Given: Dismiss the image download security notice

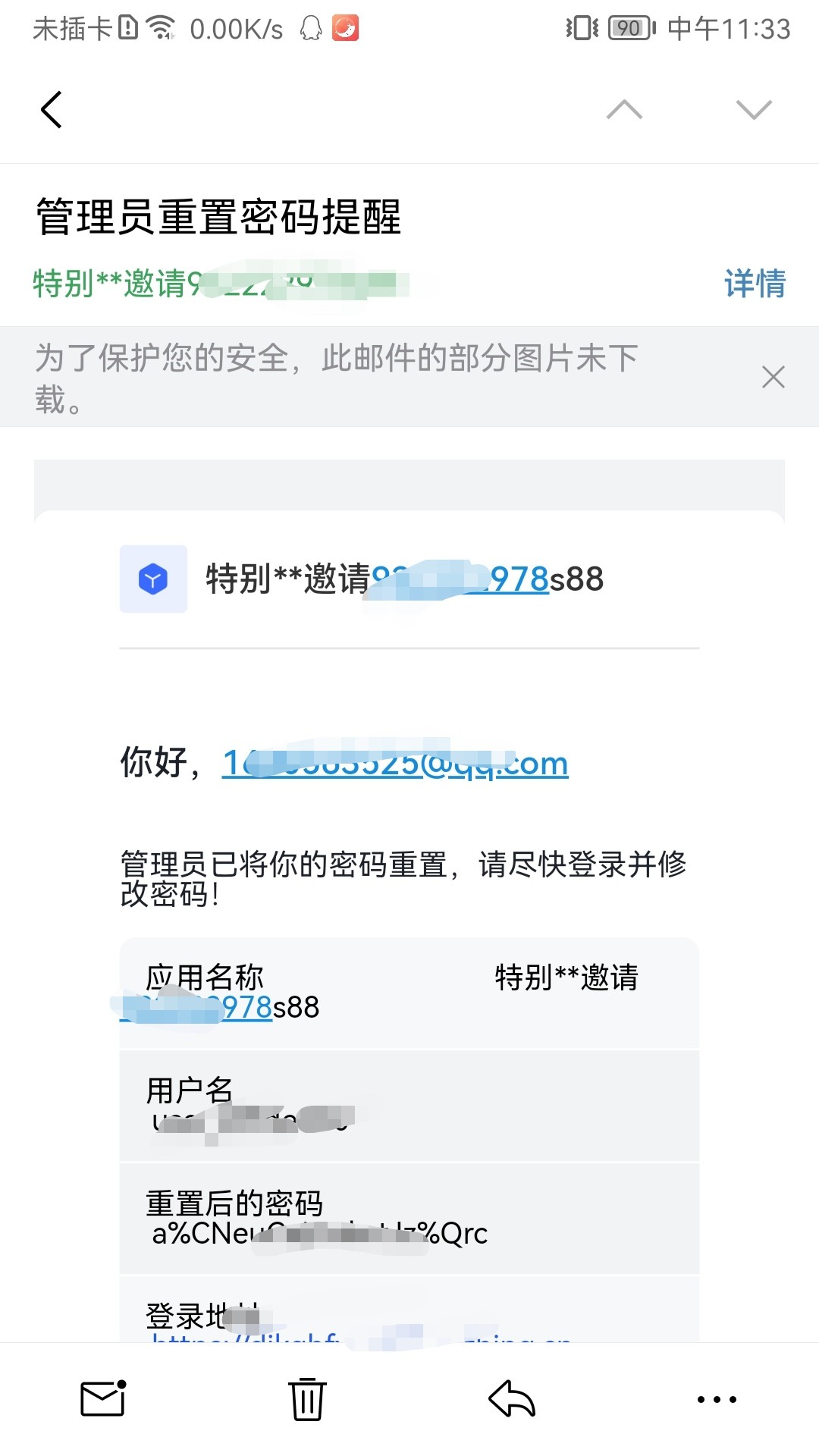Looking at the screenshot, I should coord(773,377).
